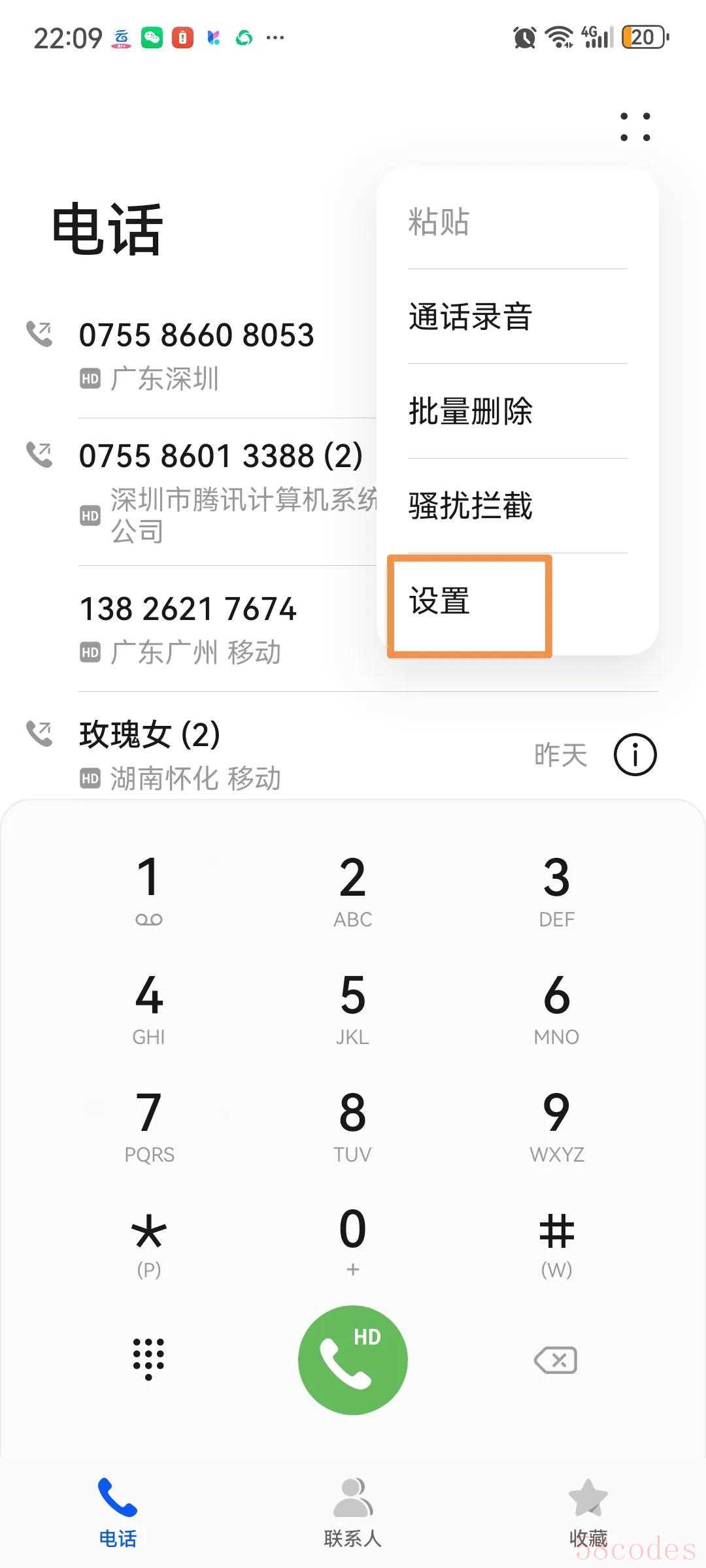Screen dimensions: 706x1568
Task: Switch to the 收藏 tab
Action: pos(588,1511)
